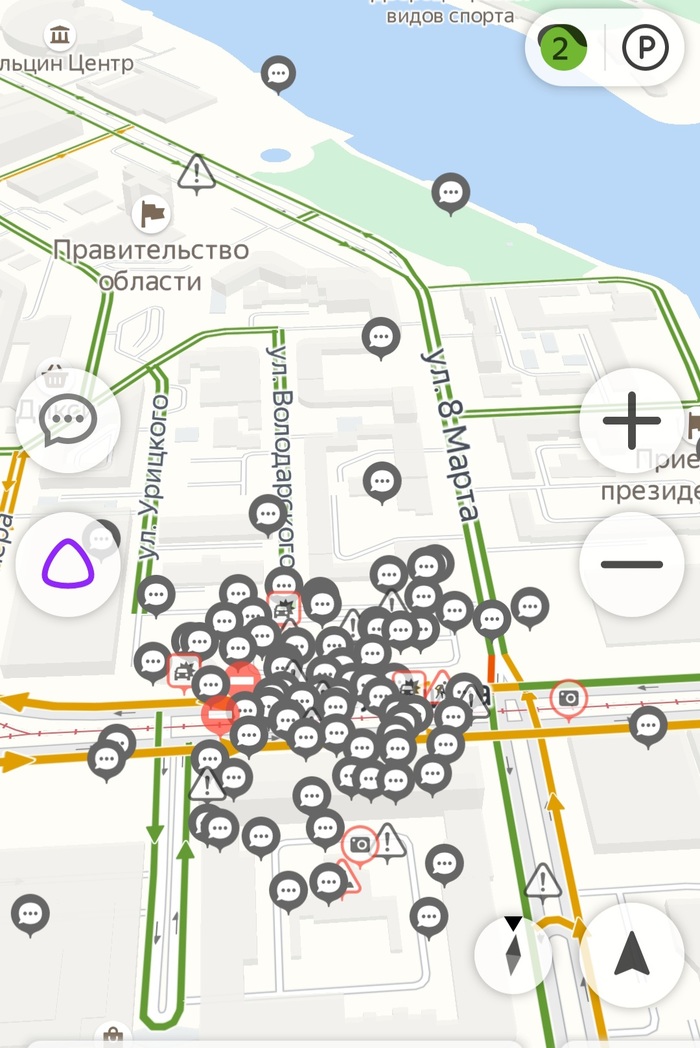
Task: Show parking layer on the map
Action: (x=645, y=48)
